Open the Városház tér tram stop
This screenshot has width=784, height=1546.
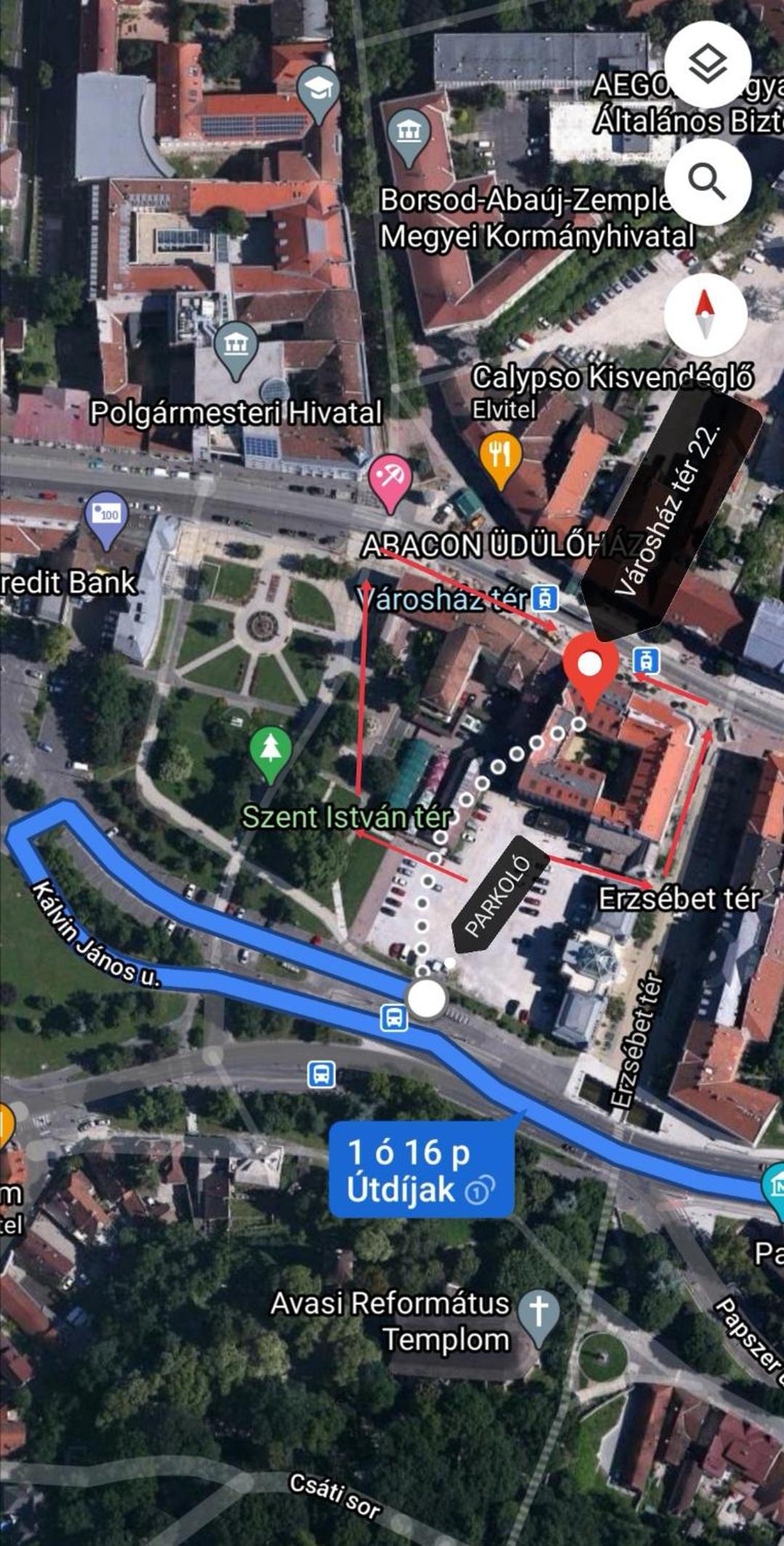click(x=545, y=598)
